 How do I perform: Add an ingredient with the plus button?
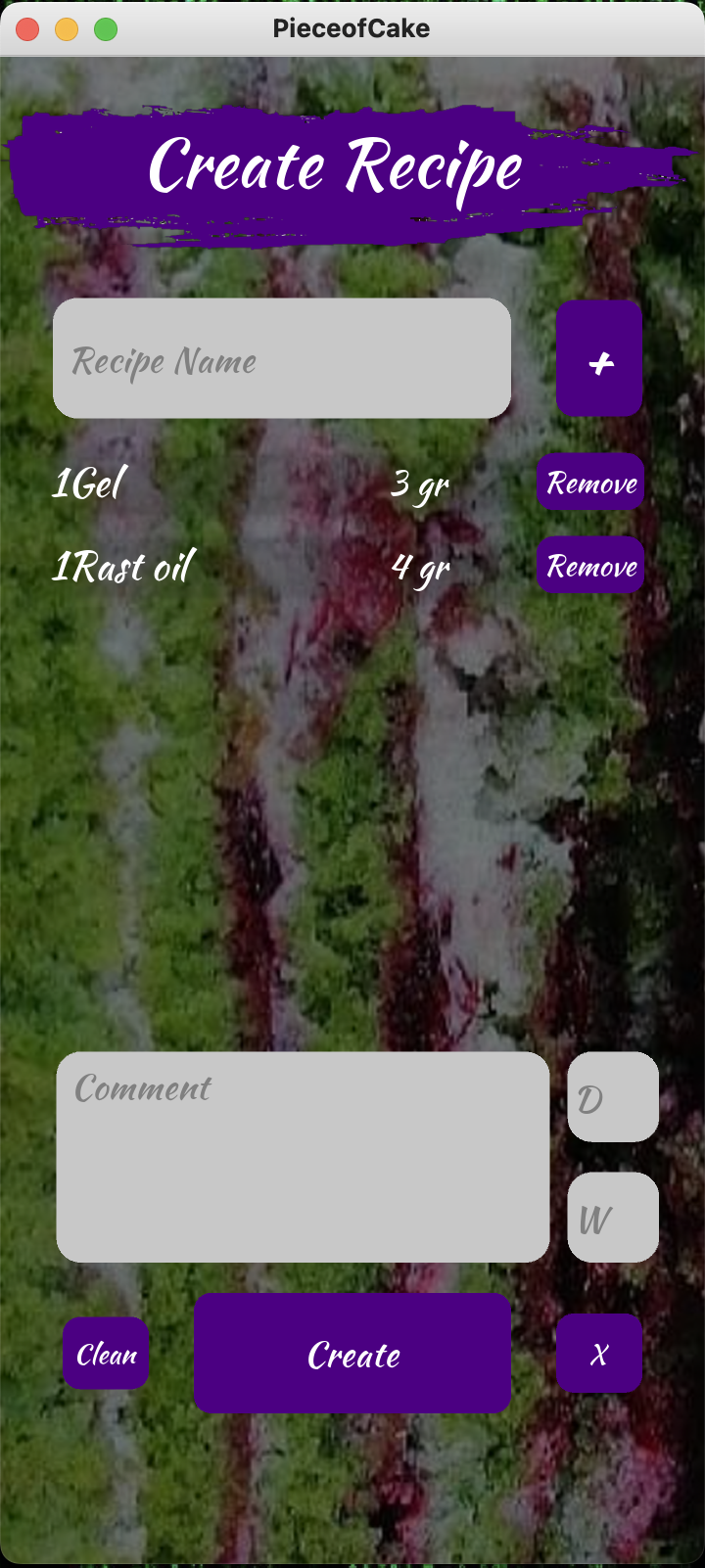tap(599, 359)
